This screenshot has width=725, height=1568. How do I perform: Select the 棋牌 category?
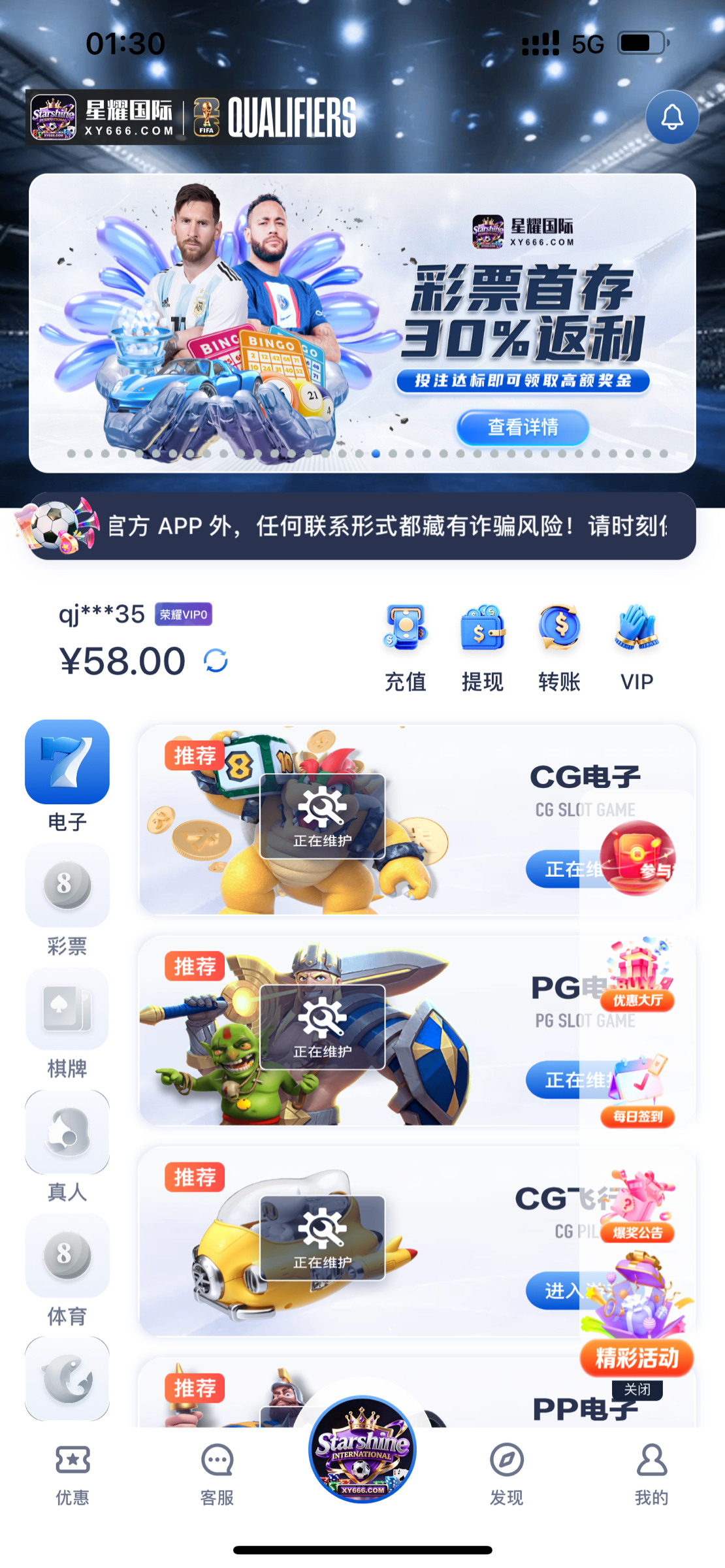pyautogui.click(x=67, y=1022)
